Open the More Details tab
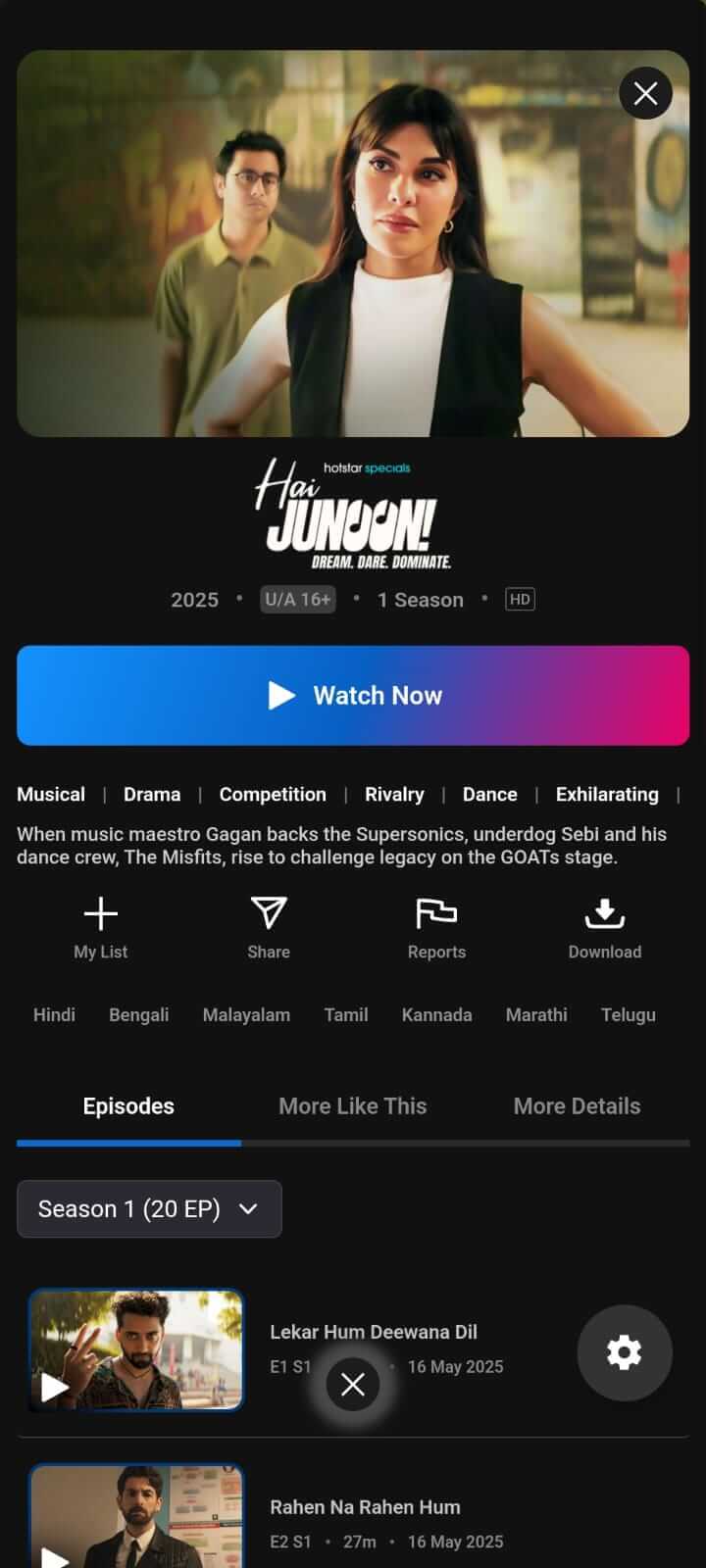The height and width of the screenshot is (1568, 706). (x=577, y=1106)
